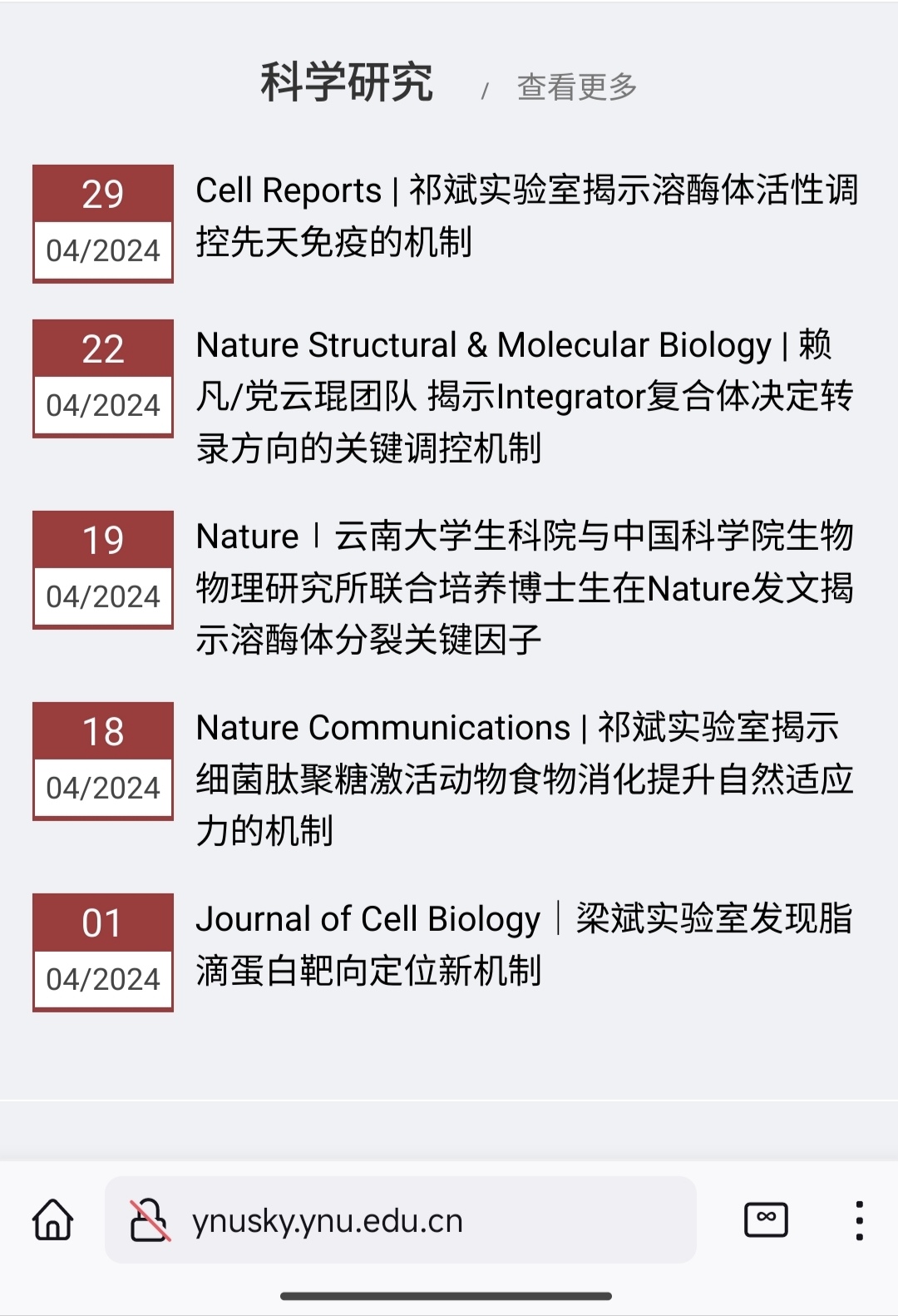Open the browser overflow menu
The width and height of the screenshot is (898, 1316).
pos(859,1220)
